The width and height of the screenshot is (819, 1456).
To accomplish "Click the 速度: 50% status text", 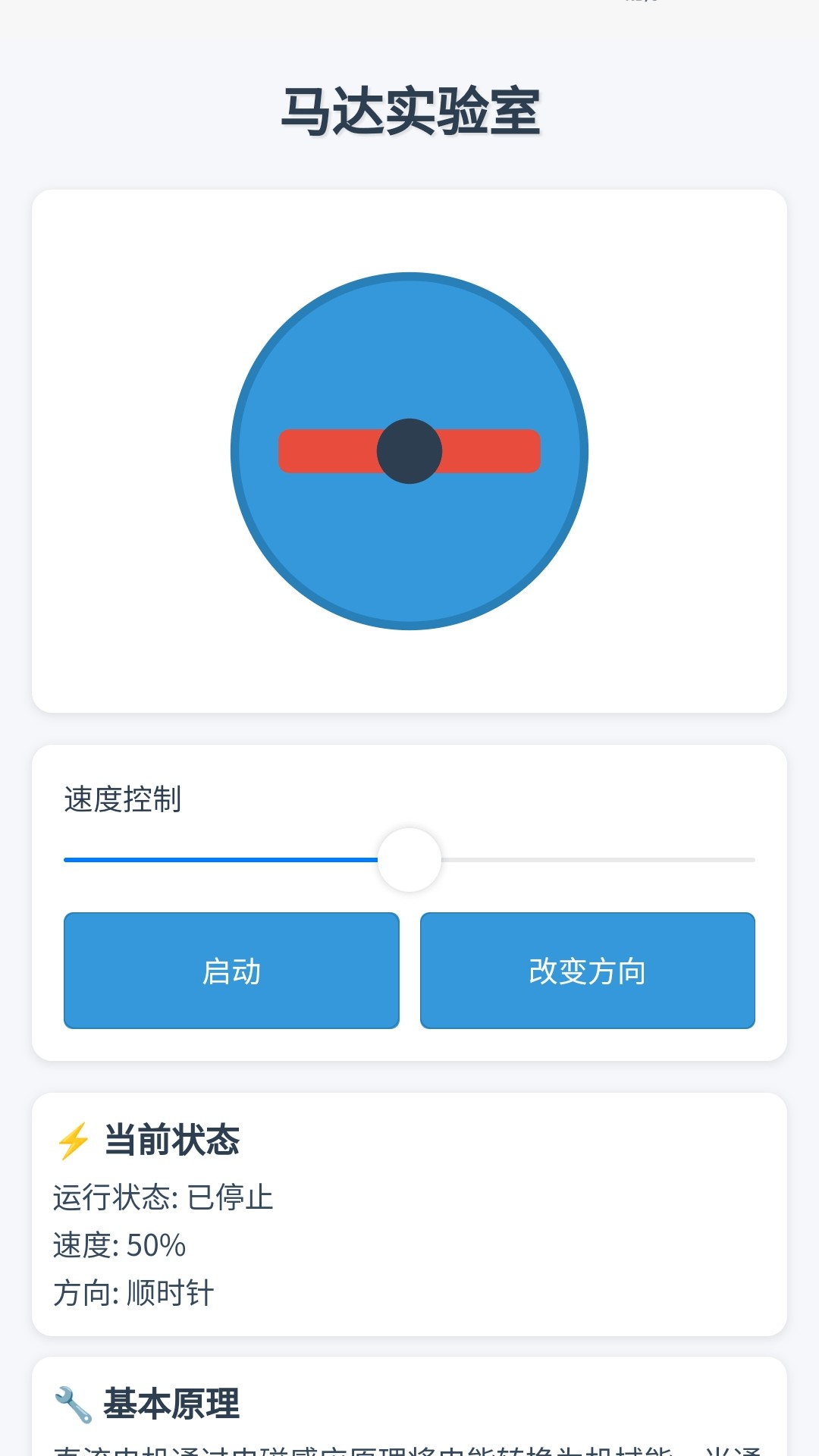I will [120, 1245].
